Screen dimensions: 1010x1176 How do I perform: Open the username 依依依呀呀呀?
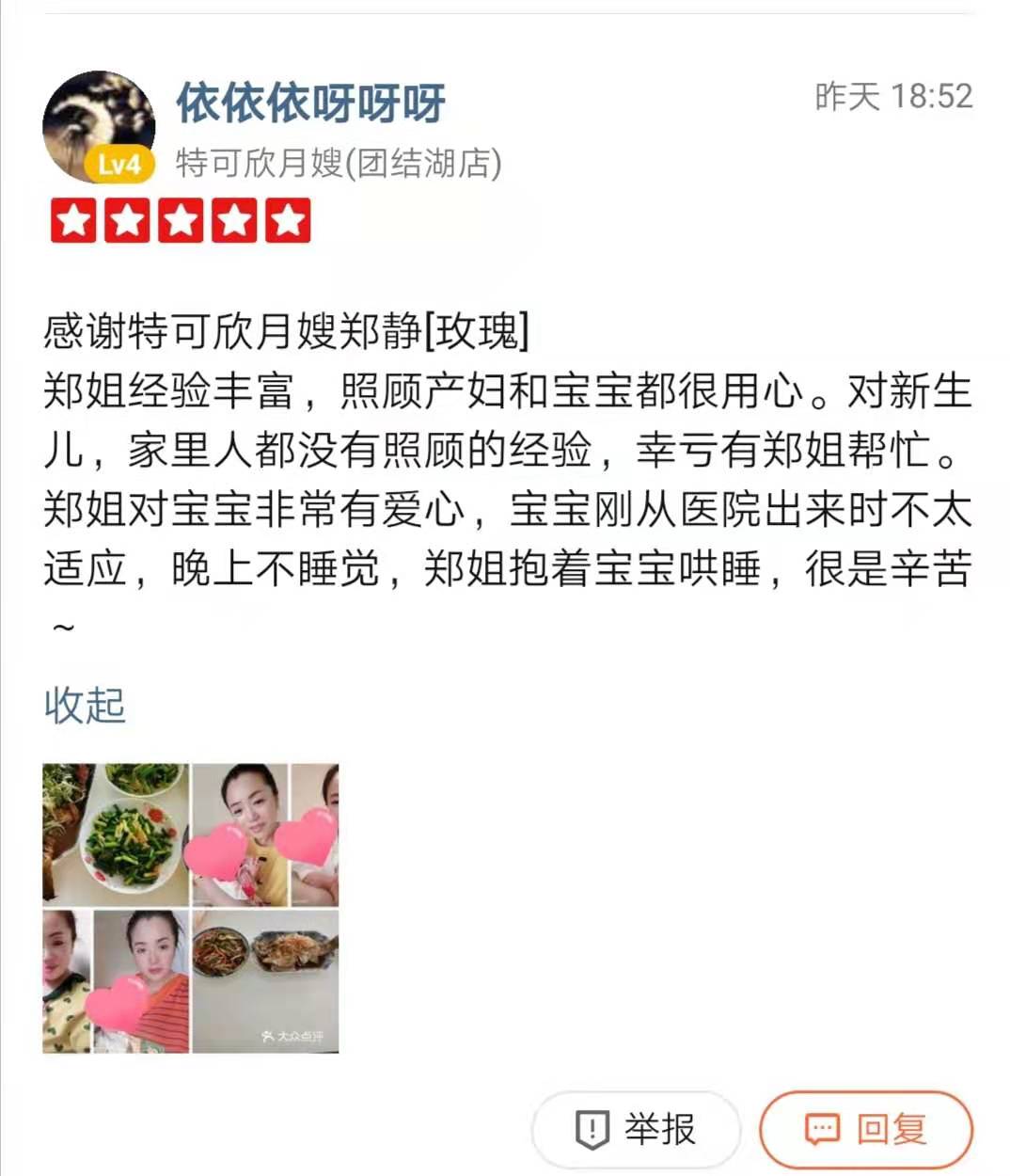(310, 102)
